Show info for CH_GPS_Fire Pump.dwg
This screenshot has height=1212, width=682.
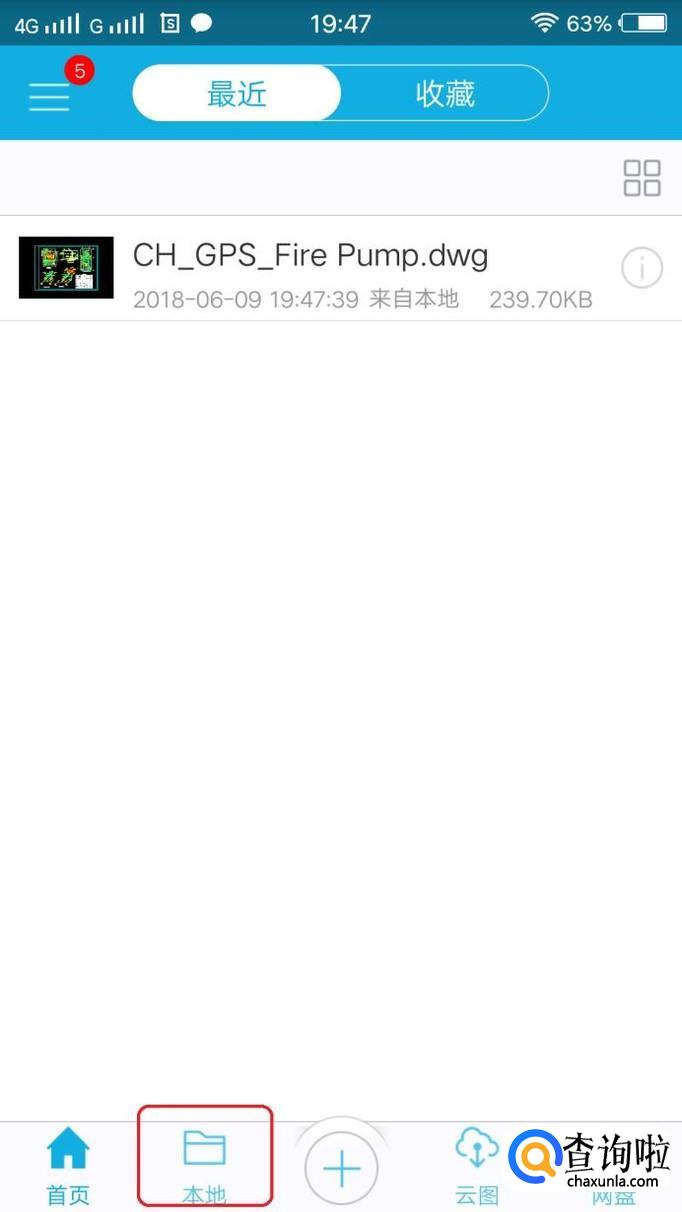[641, 268]
